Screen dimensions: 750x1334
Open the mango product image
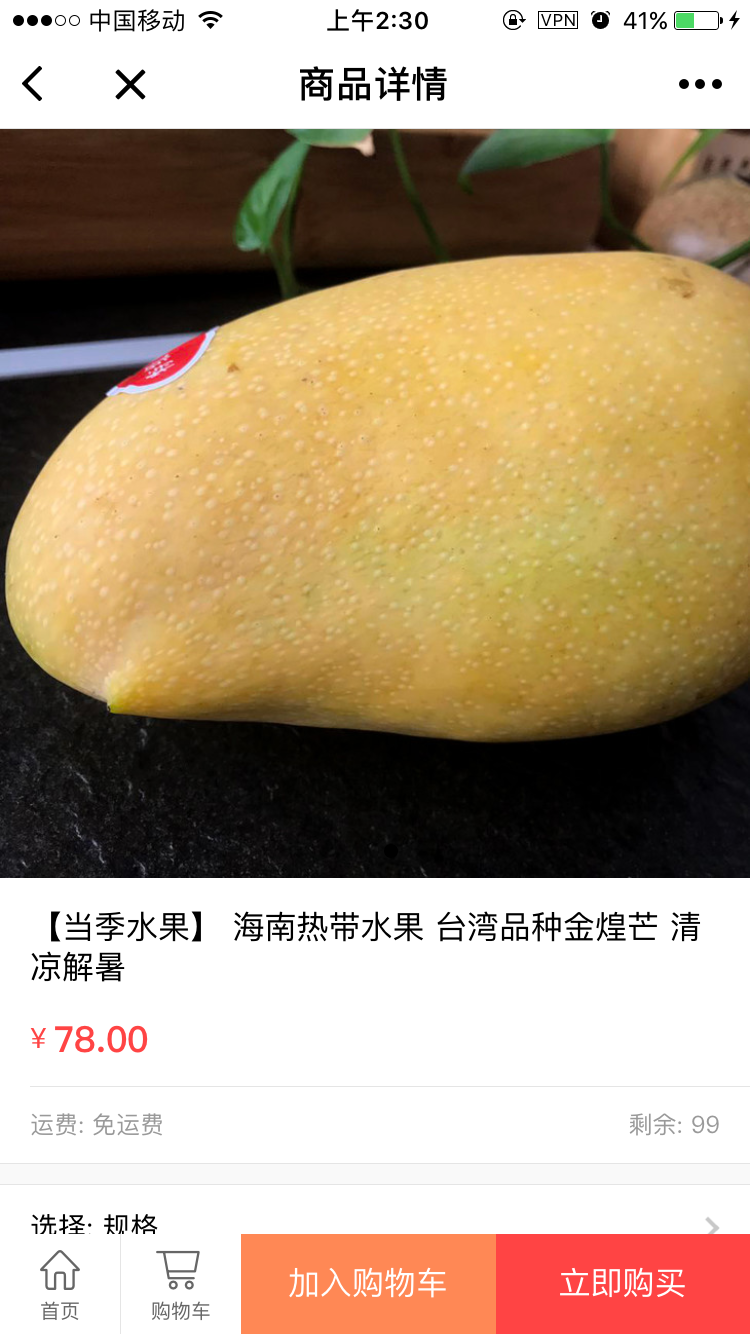tap(375, 503)
